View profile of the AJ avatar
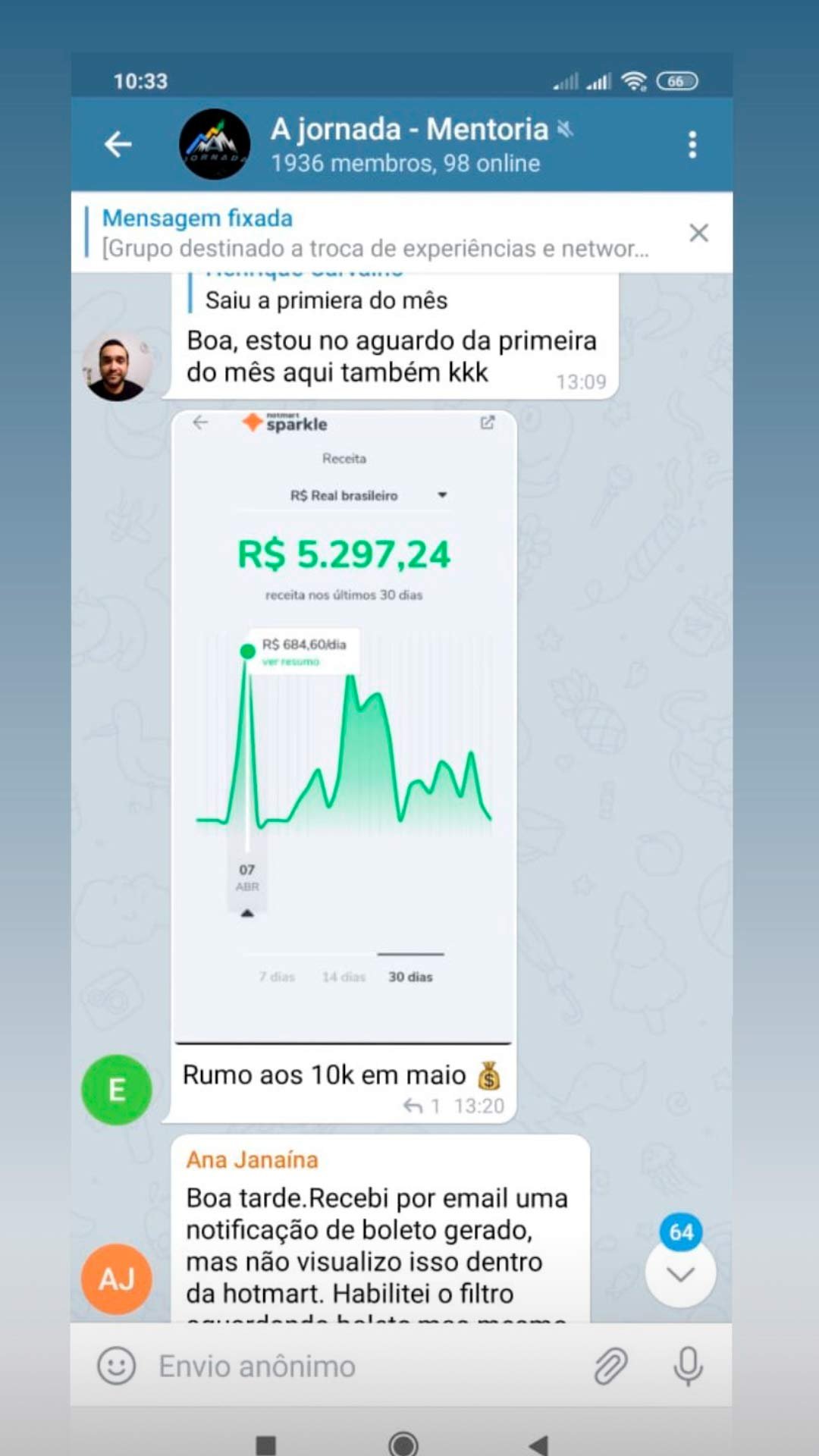The height and width of the screenshot is (1456, 819). (117, 1279)
